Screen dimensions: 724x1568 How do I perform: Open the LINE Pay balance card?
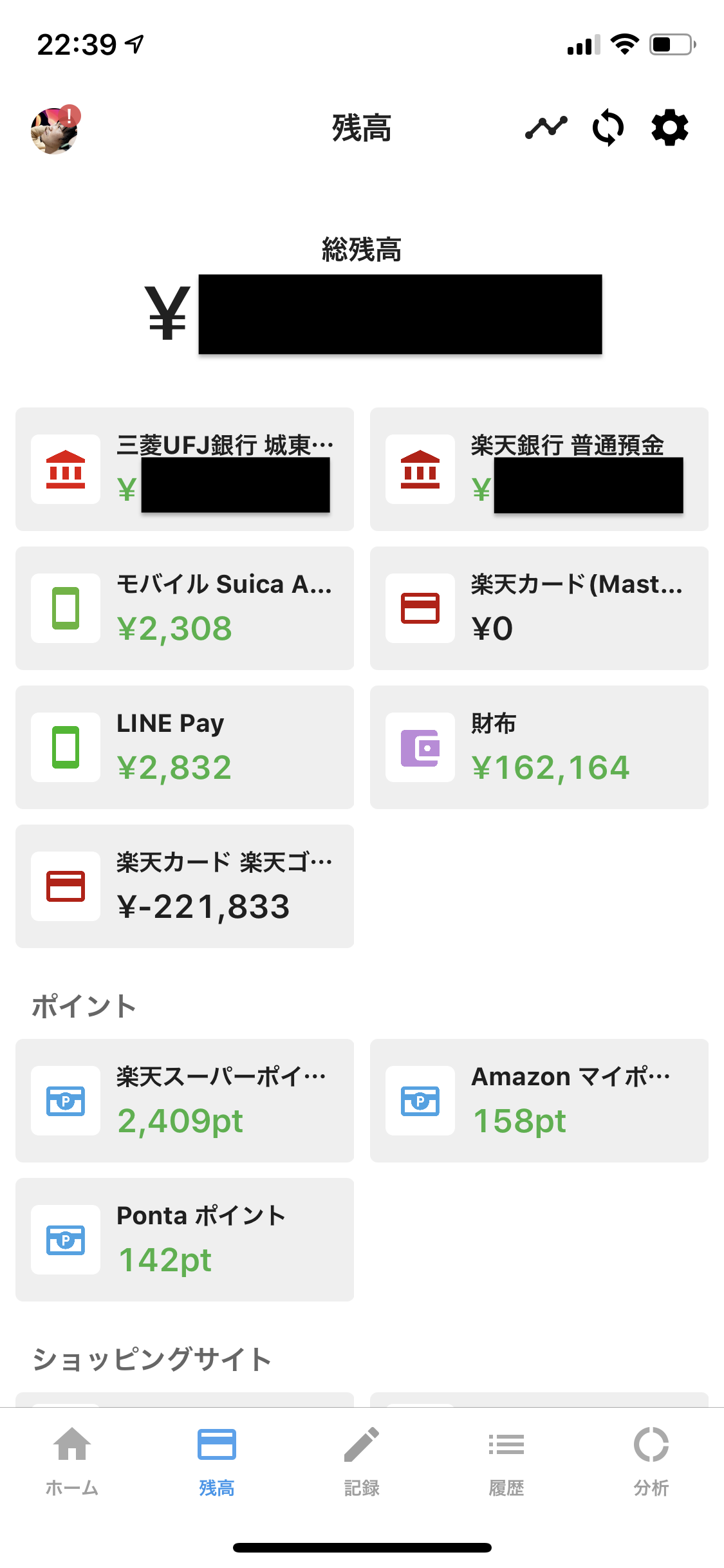185,747
